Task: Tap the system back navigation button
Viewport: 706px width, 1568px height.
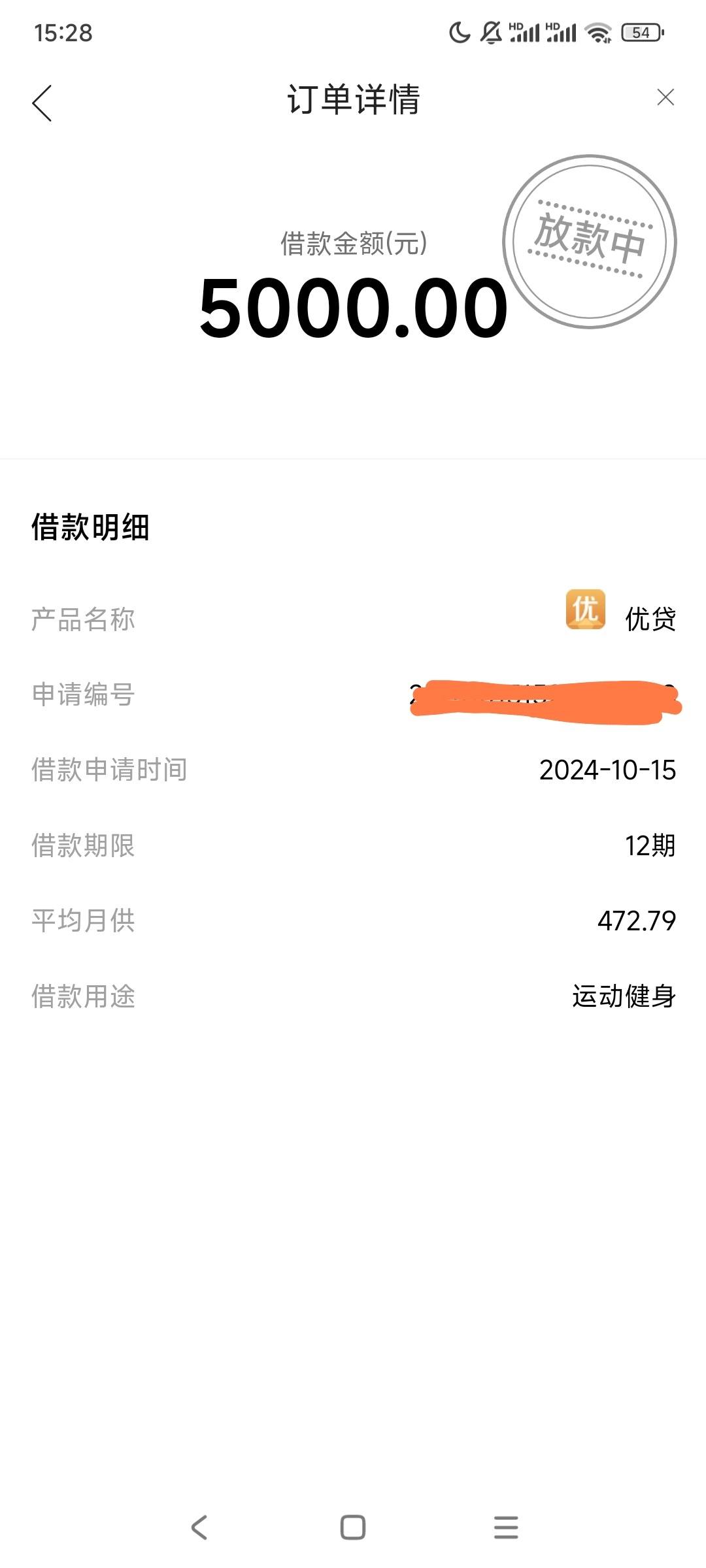Action: [x=199, y=1527]
